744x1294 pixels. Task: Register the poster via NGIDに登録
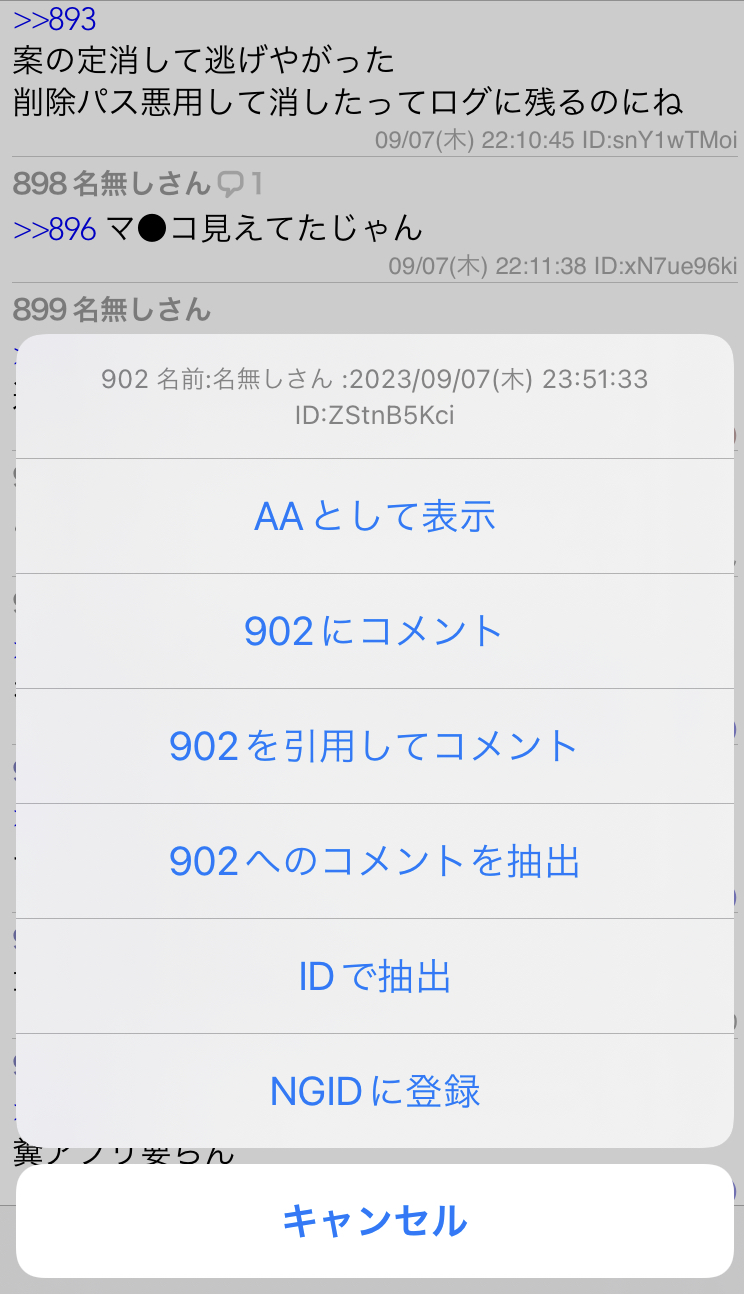[x=372, y=1089]
